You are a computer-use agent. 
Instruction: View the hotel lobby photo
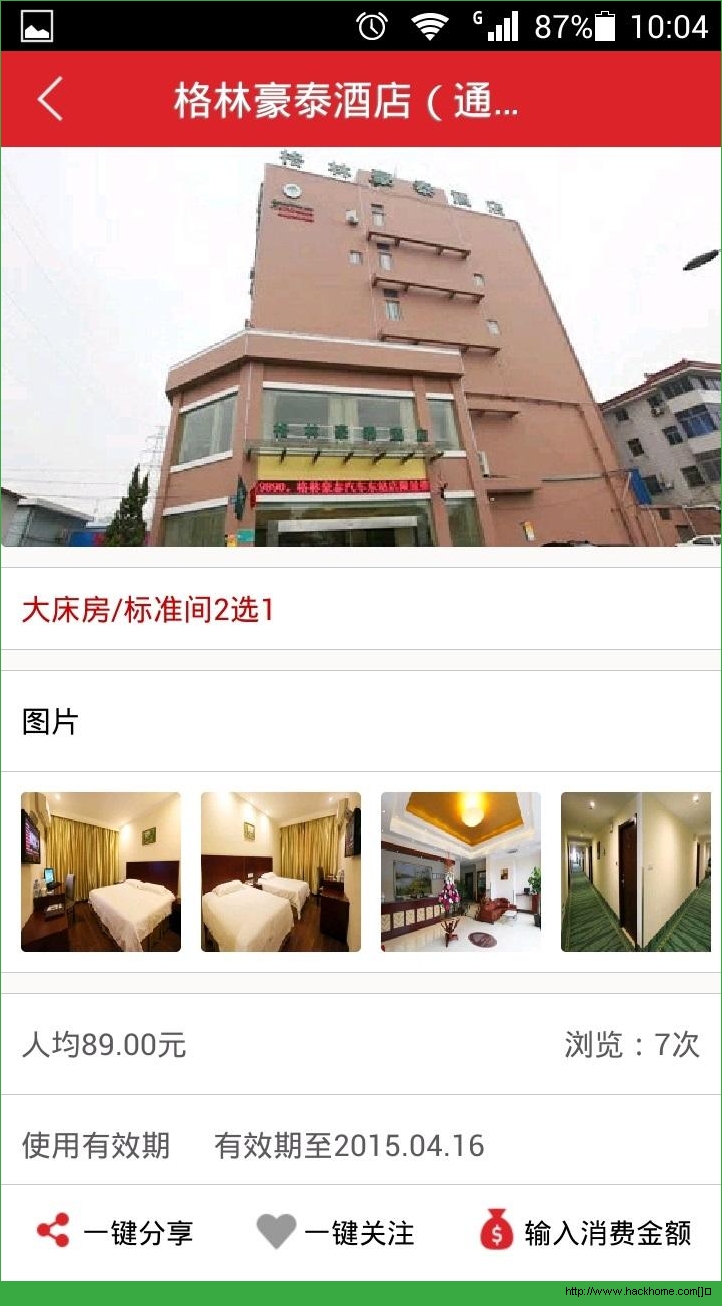(461, 872)
